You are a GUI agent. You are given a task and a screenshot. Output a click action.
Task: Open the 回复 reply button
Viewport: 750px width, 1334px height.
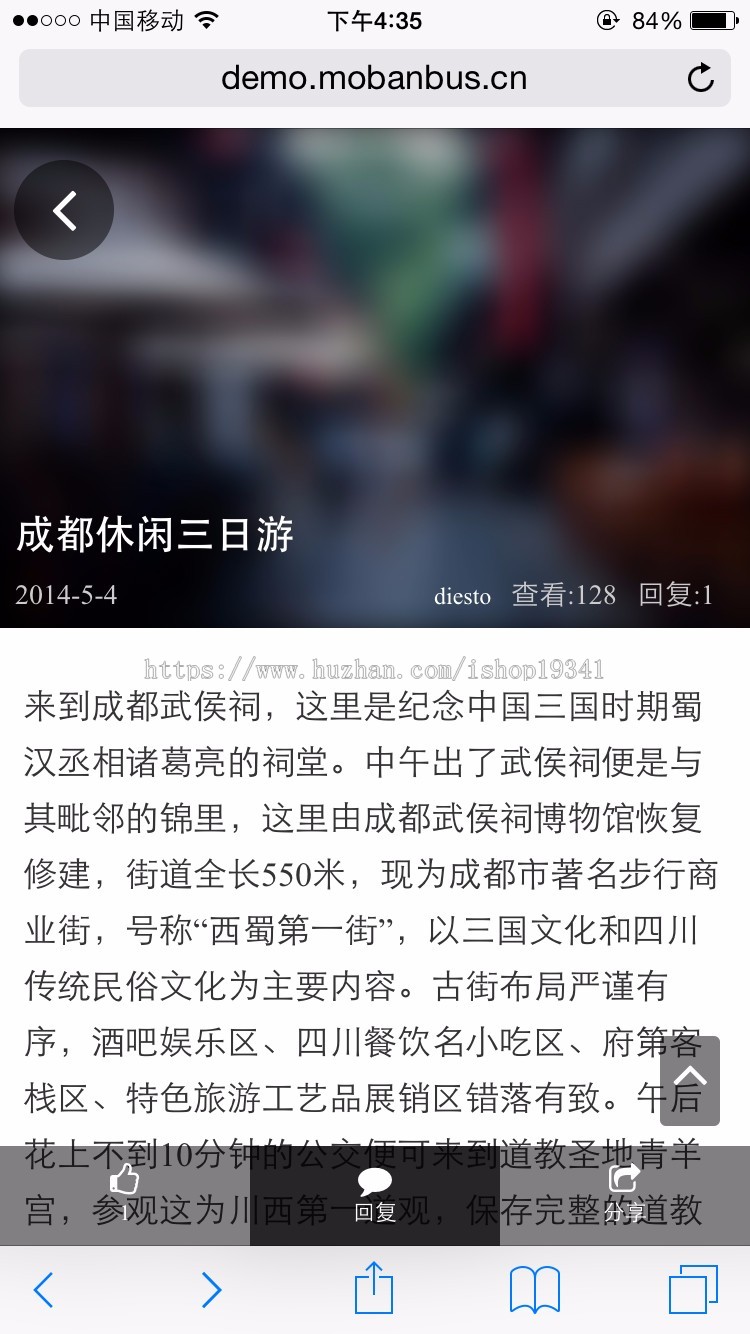click(x=375, y=1195)
